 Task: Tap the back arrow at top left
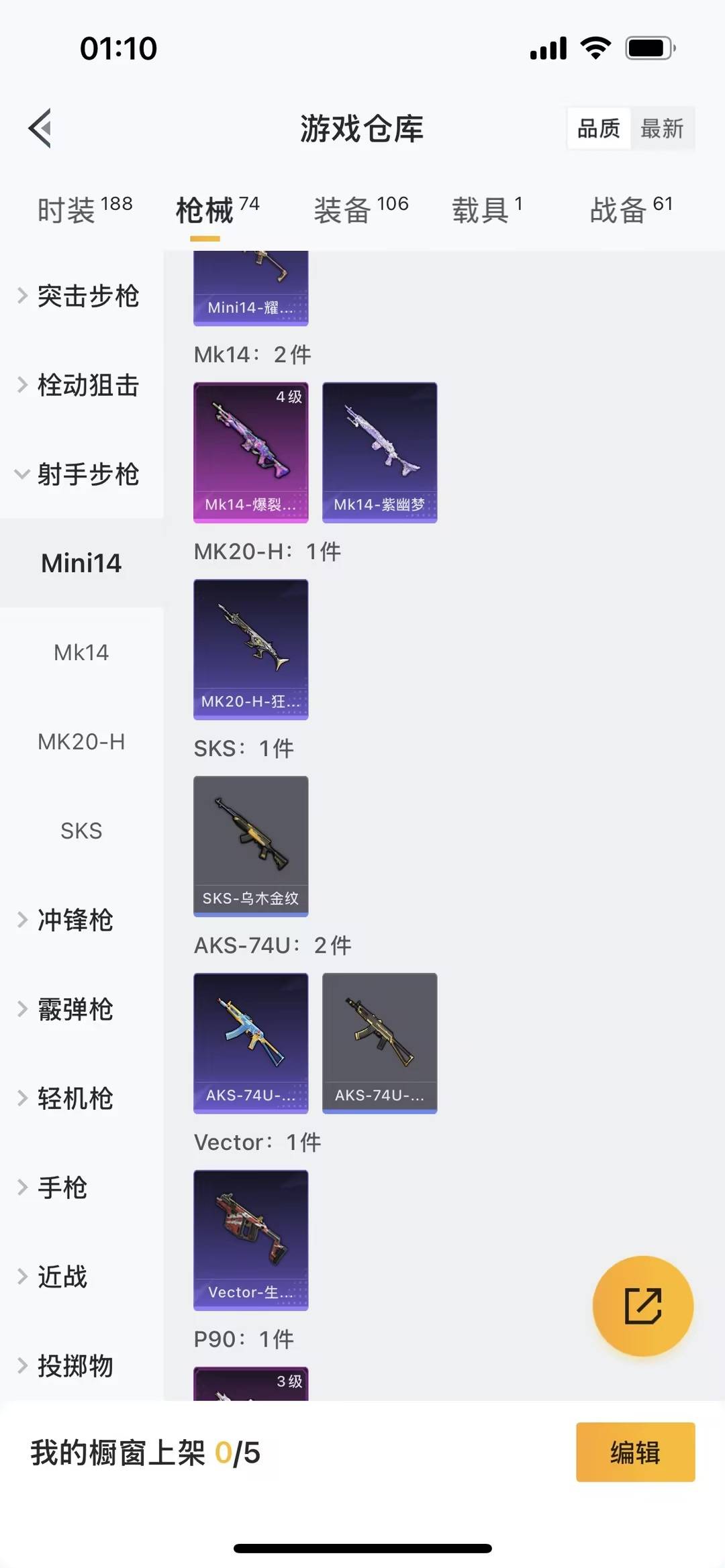[40, 129]
